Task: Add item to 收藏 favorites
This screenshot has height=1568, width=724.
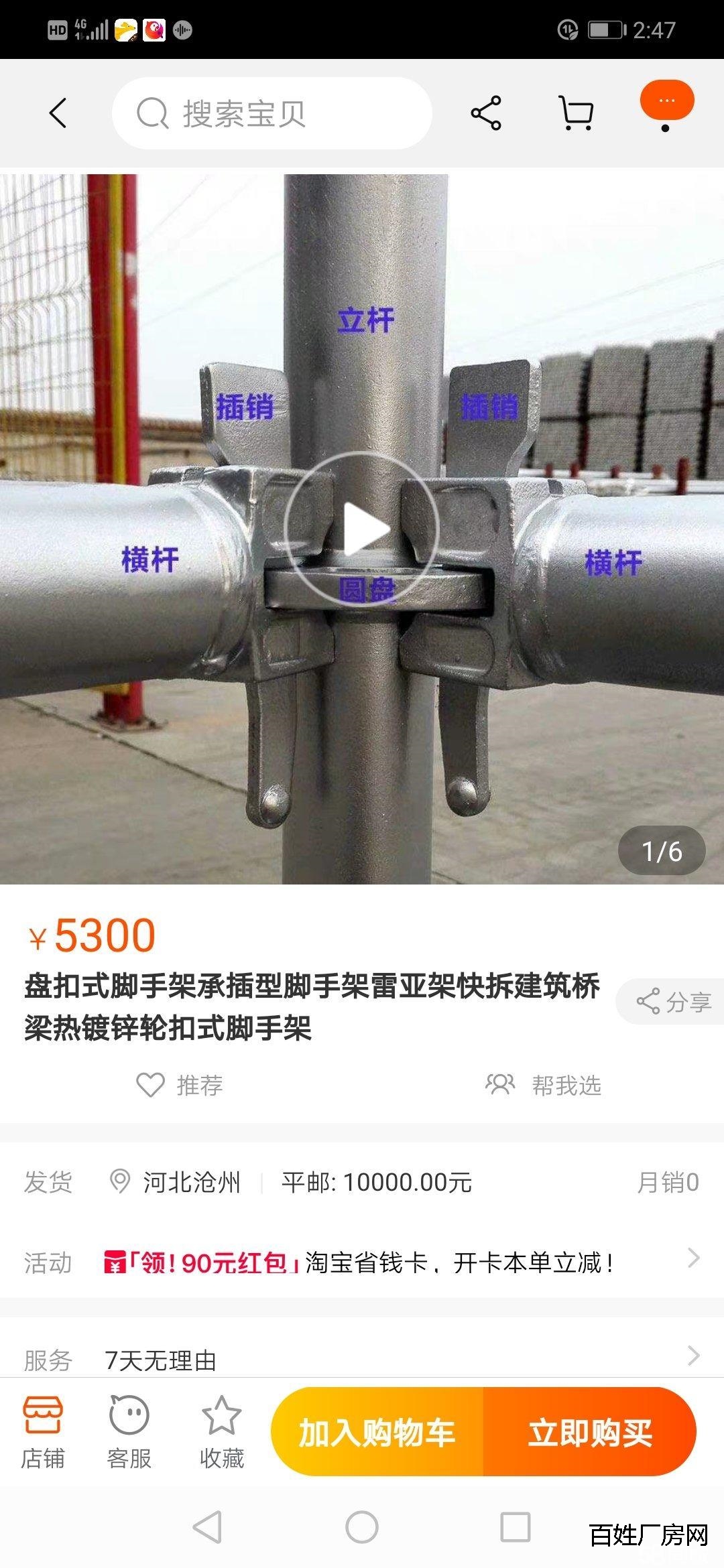Action: [222, 1432]
